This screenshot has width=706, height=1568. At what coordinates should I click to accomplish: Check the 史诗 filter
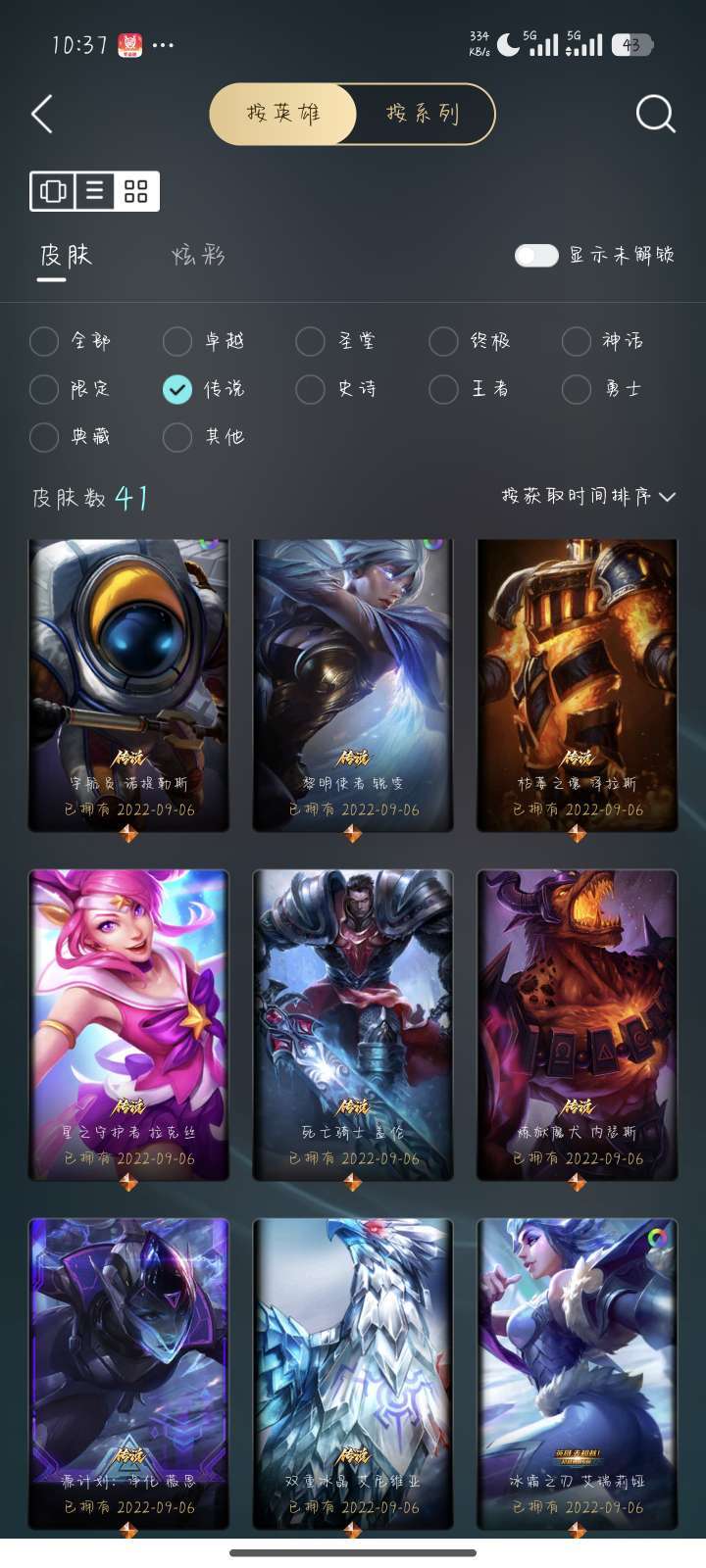tap(310, 389)
